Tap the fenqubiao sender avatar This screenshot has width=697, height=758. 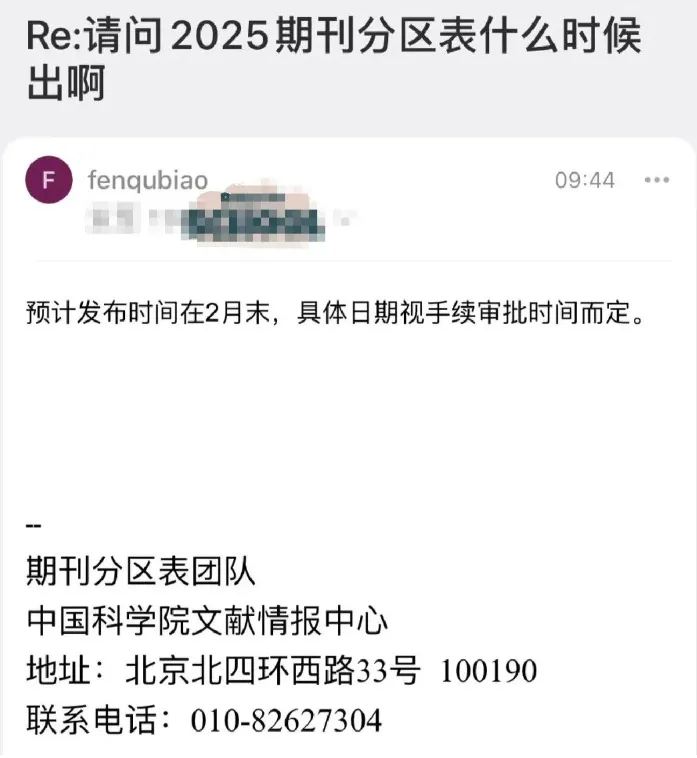click(x=49, y=181)
